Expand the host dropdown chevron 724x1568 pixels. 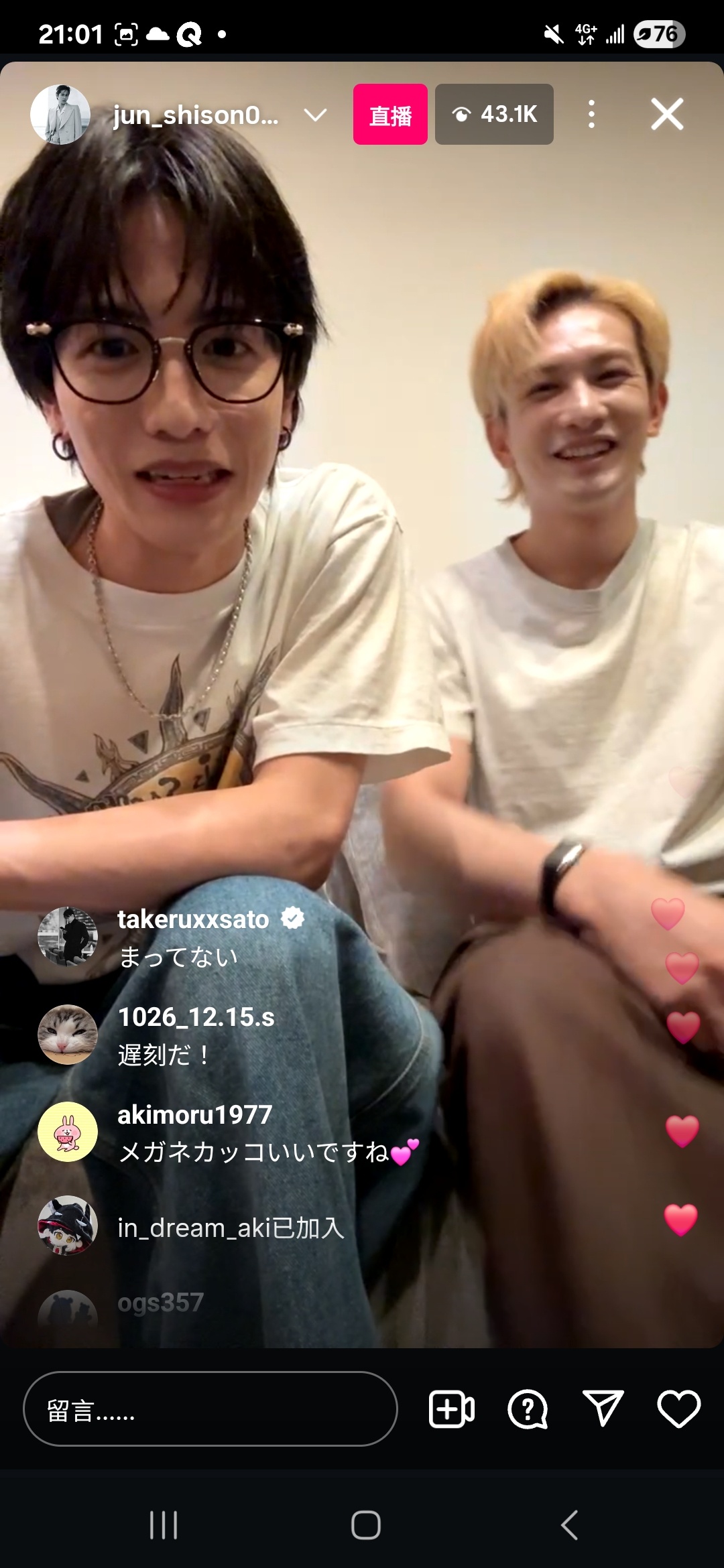(x=315, y=115)
